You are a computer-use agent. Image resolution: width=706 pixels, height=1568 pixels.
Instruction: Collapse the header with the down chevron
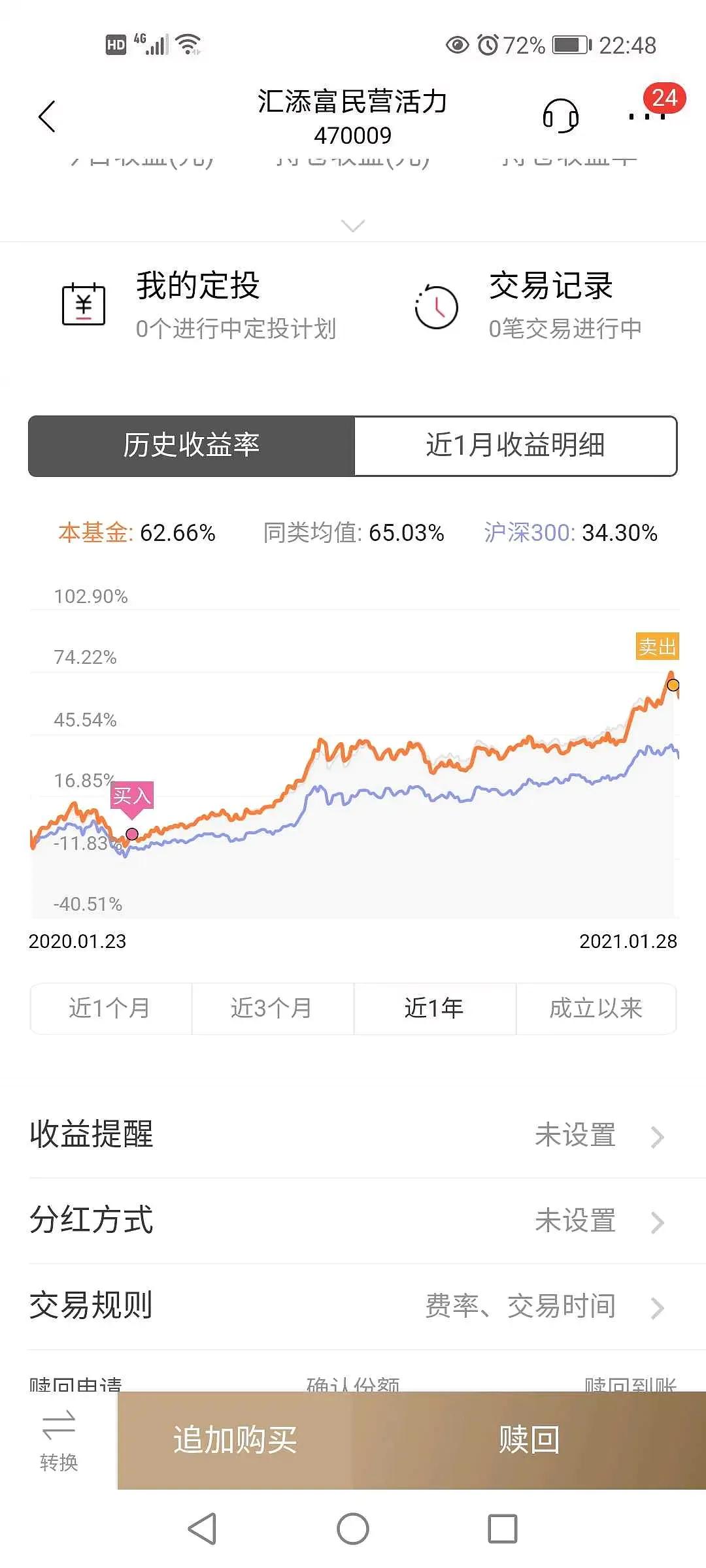(353, 225)
